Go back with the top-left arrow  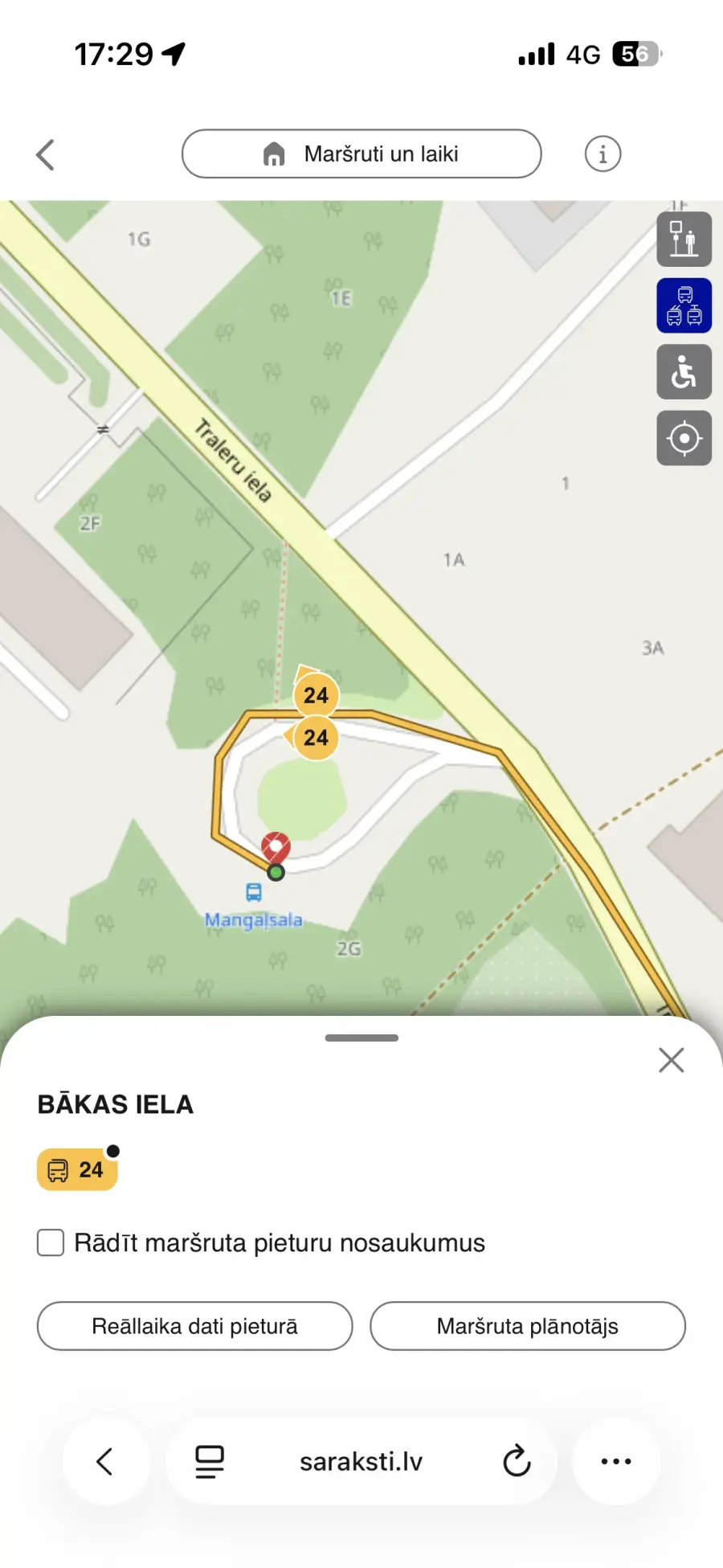coord(46,154)
